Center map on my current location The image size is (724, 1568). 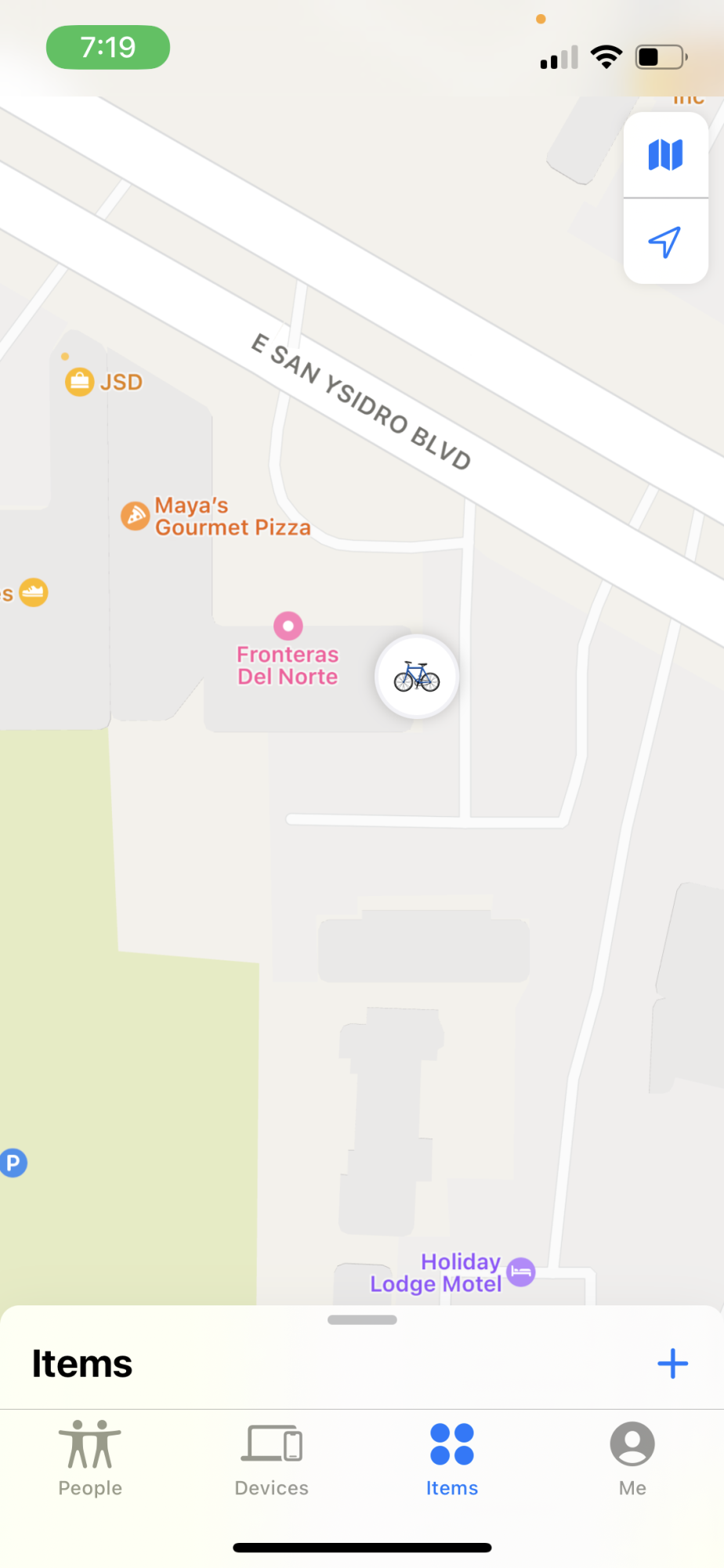(x=665, y=242)
